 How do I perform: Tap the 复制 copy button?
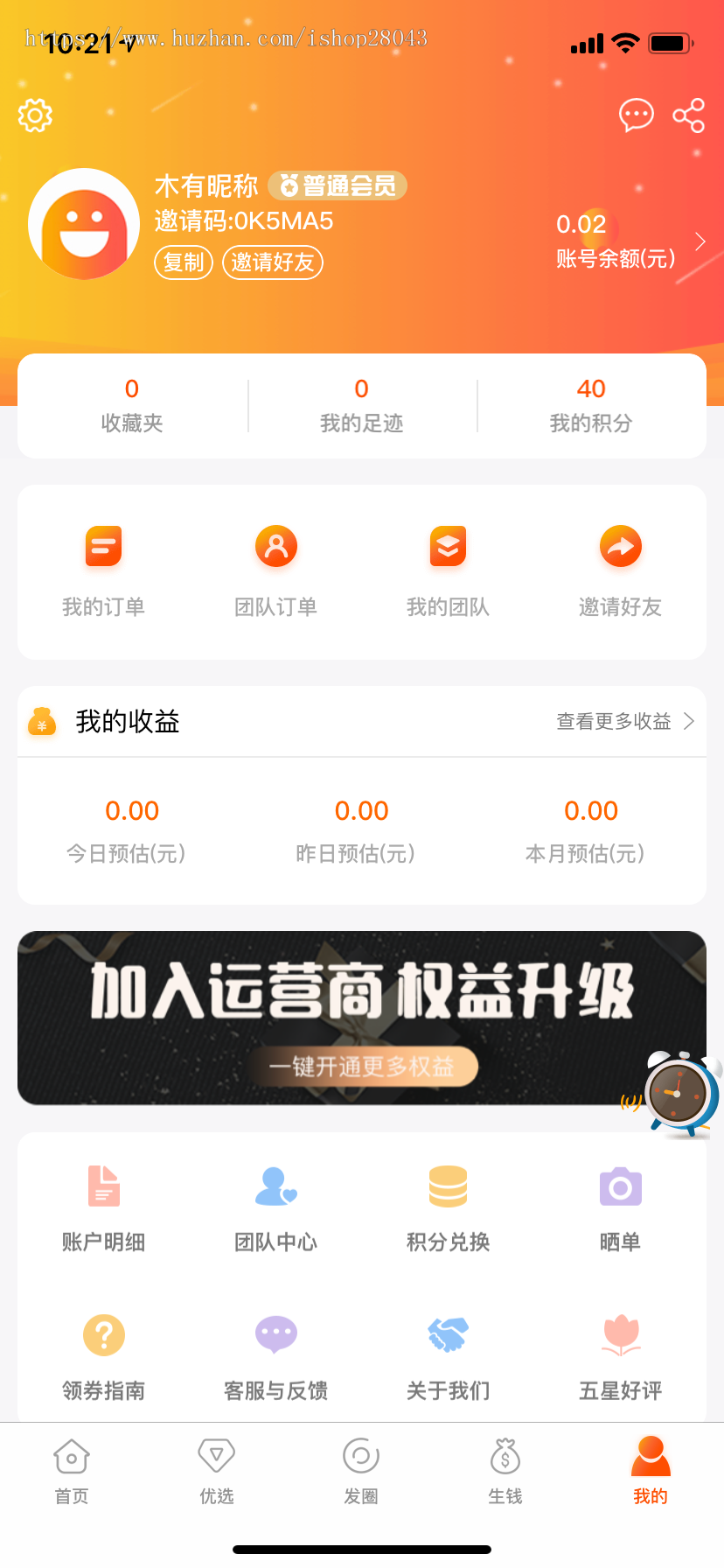(183, 262)
